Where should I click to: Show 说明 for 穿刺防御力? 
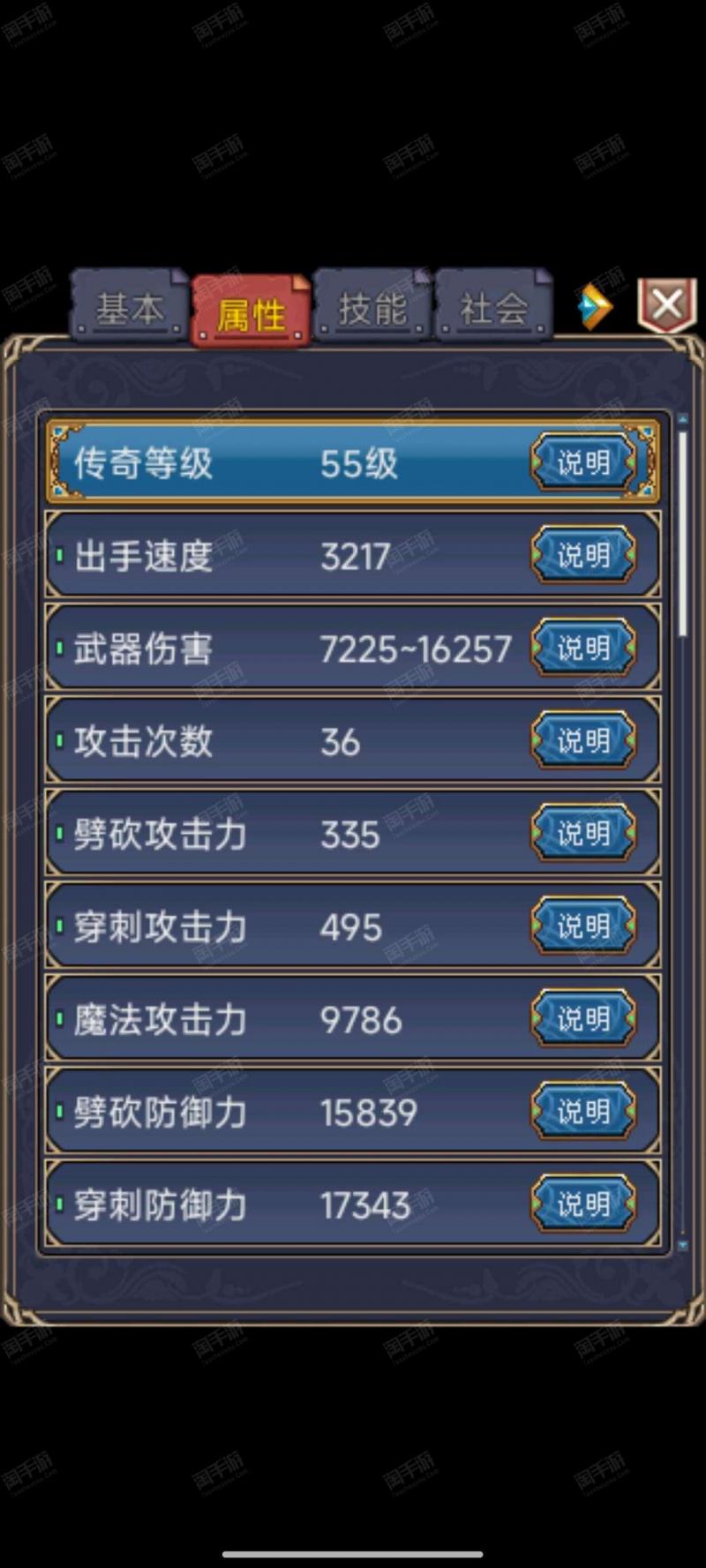[x=582, y=1204]
